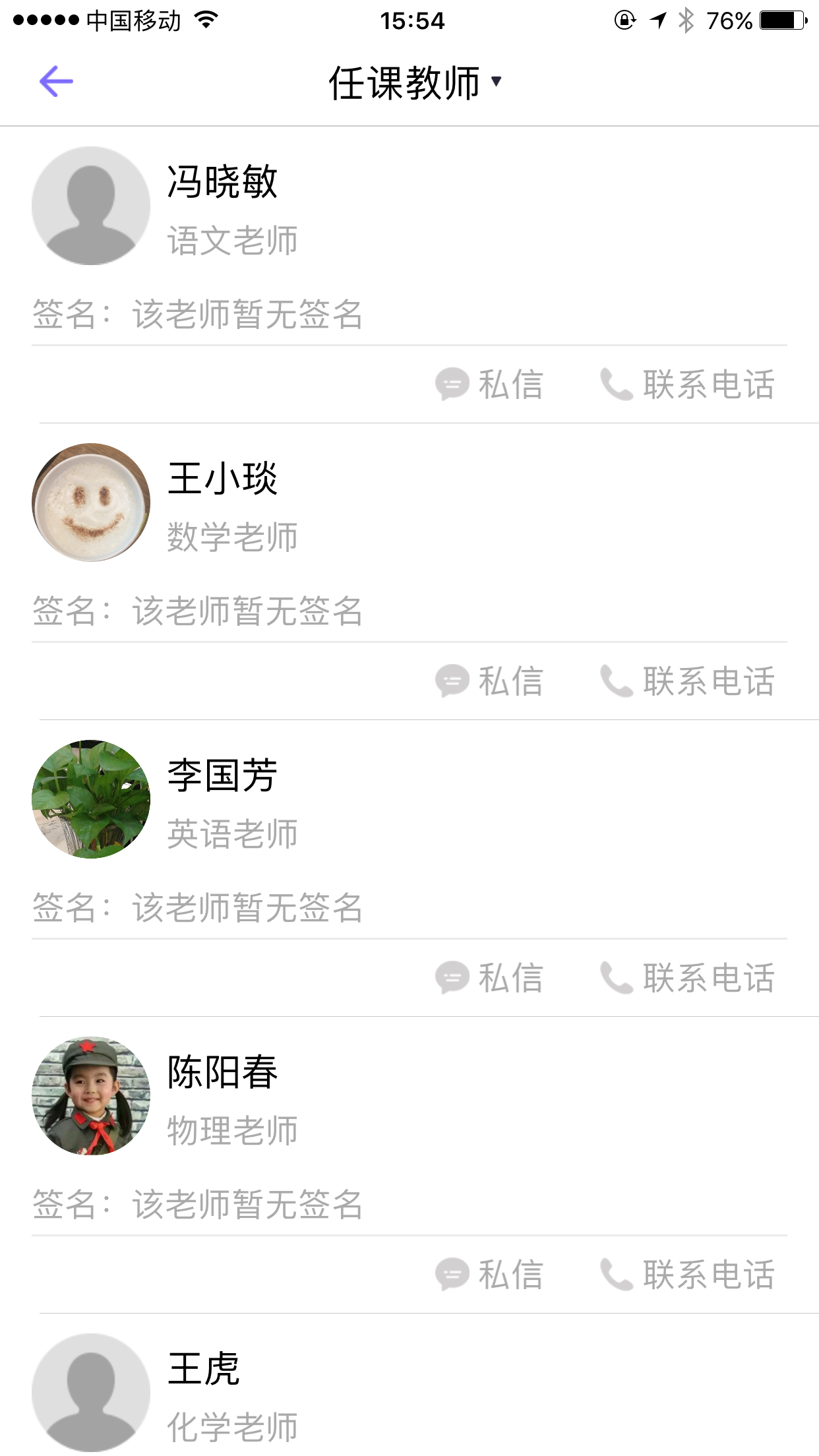Send 私信 to 冯晓敏

pos(489,384)
